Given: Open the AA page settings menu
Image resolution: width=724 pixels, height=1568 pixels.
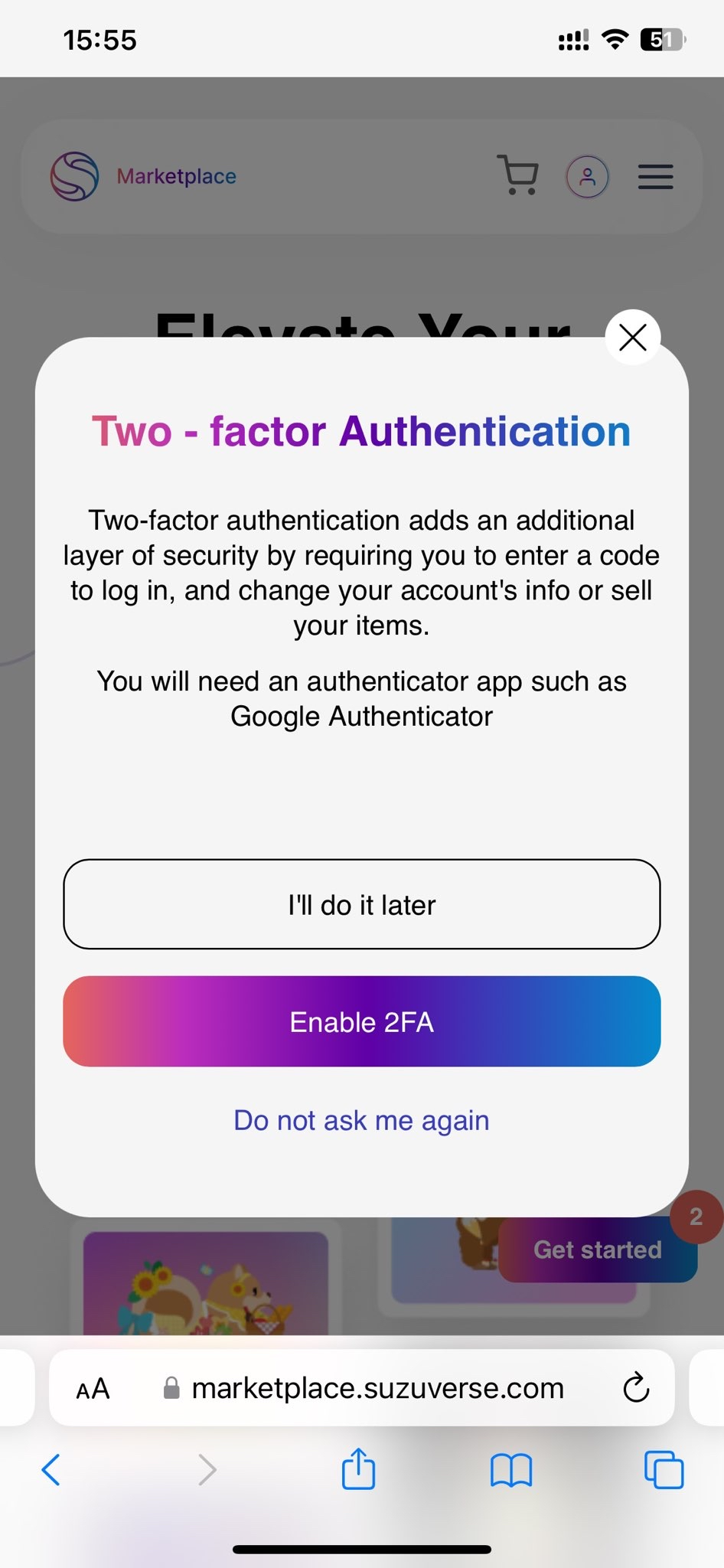Looking at the screenshot, I should 93,1389.
